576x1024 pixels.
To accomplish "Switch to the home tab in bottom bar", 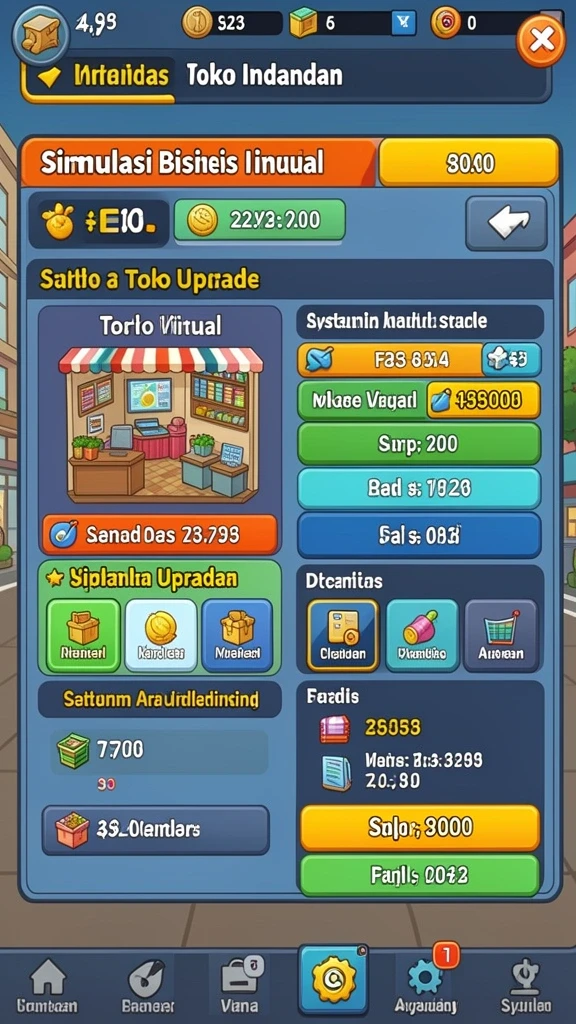I will (47, 987).
